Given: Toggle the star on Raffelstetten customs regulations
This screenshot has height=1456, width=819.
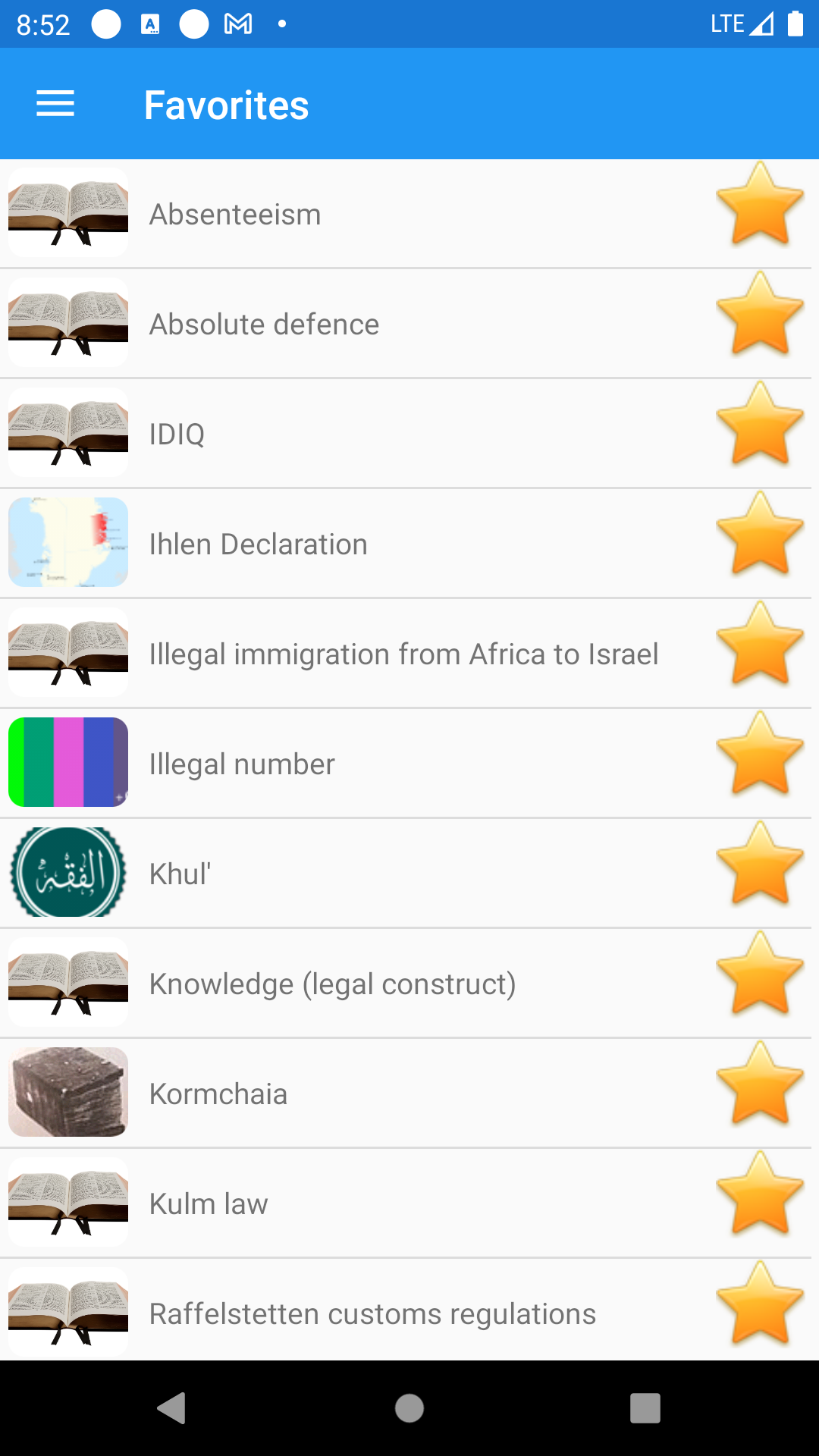Looking at the screenshot, I should pyautogui.click(x=761, y=1313).
